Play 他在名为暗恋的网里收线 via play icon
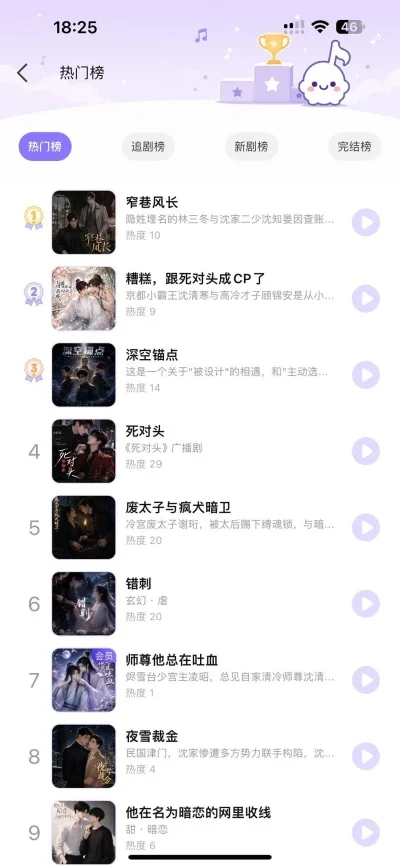 pos(366,832)
